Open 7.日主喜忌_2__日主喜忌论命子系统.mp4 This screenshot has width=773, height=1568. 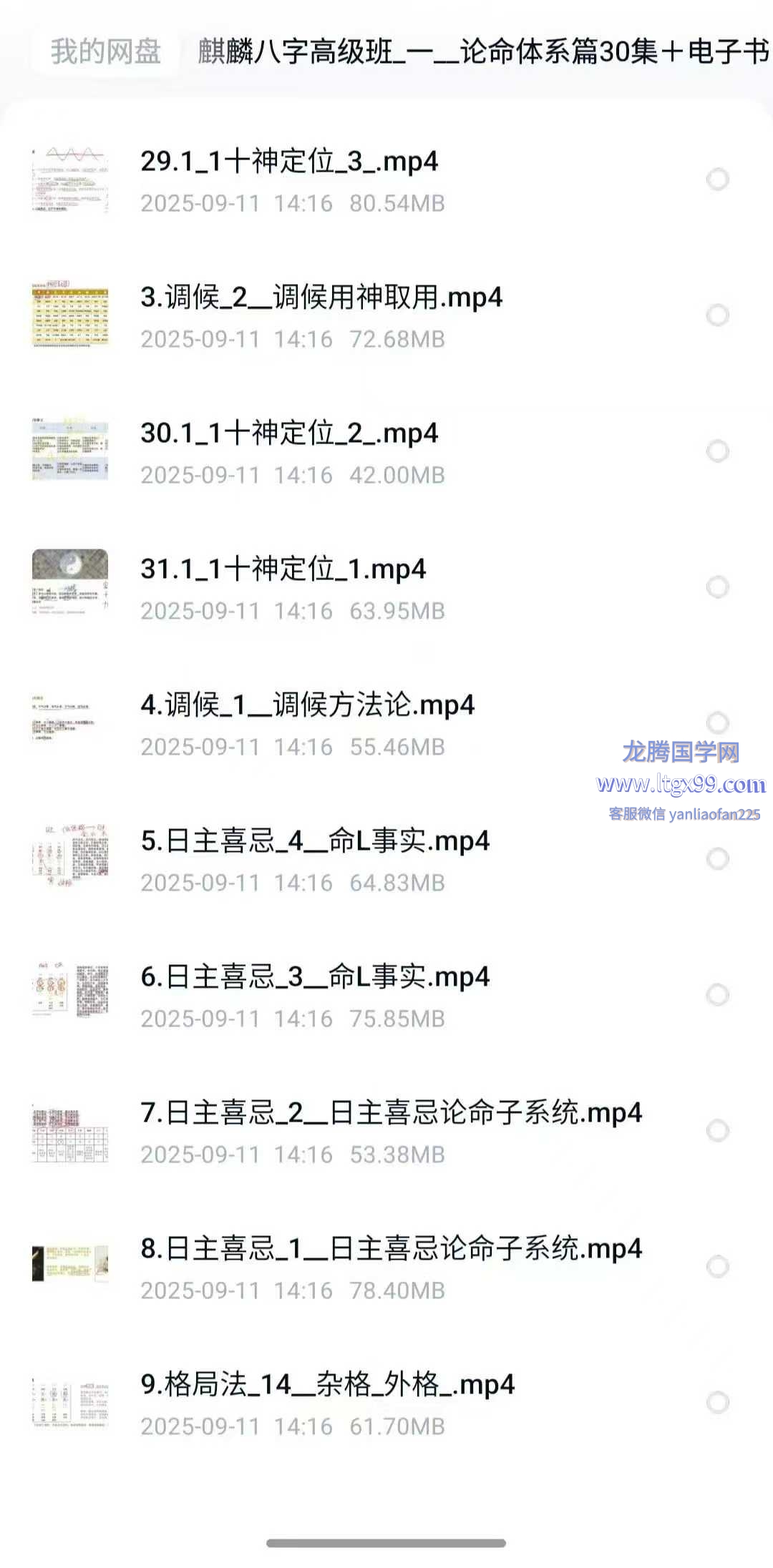point(392,1113)
